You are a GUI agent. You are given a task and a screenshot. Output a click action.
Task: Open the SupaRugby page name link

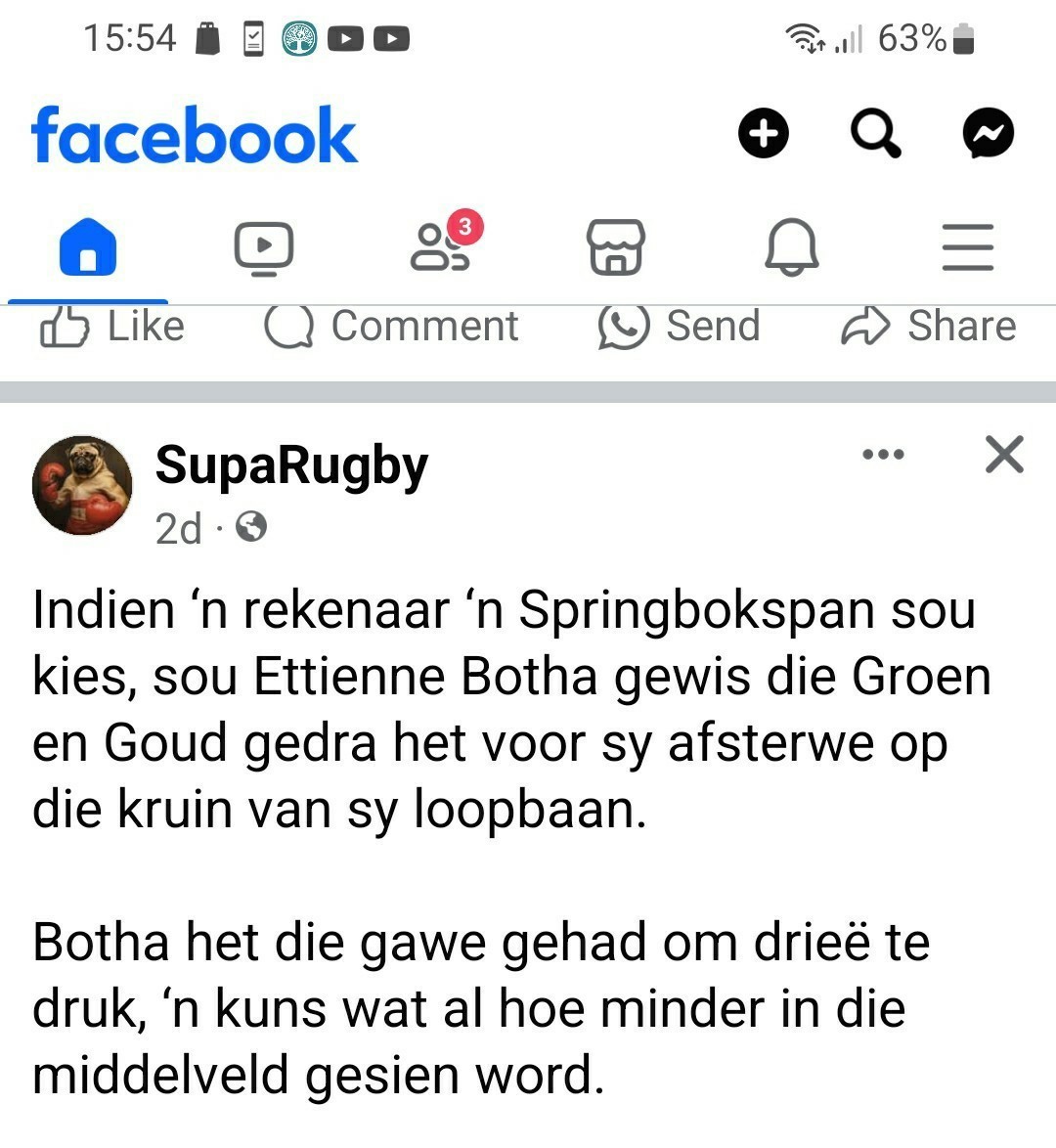291,465
